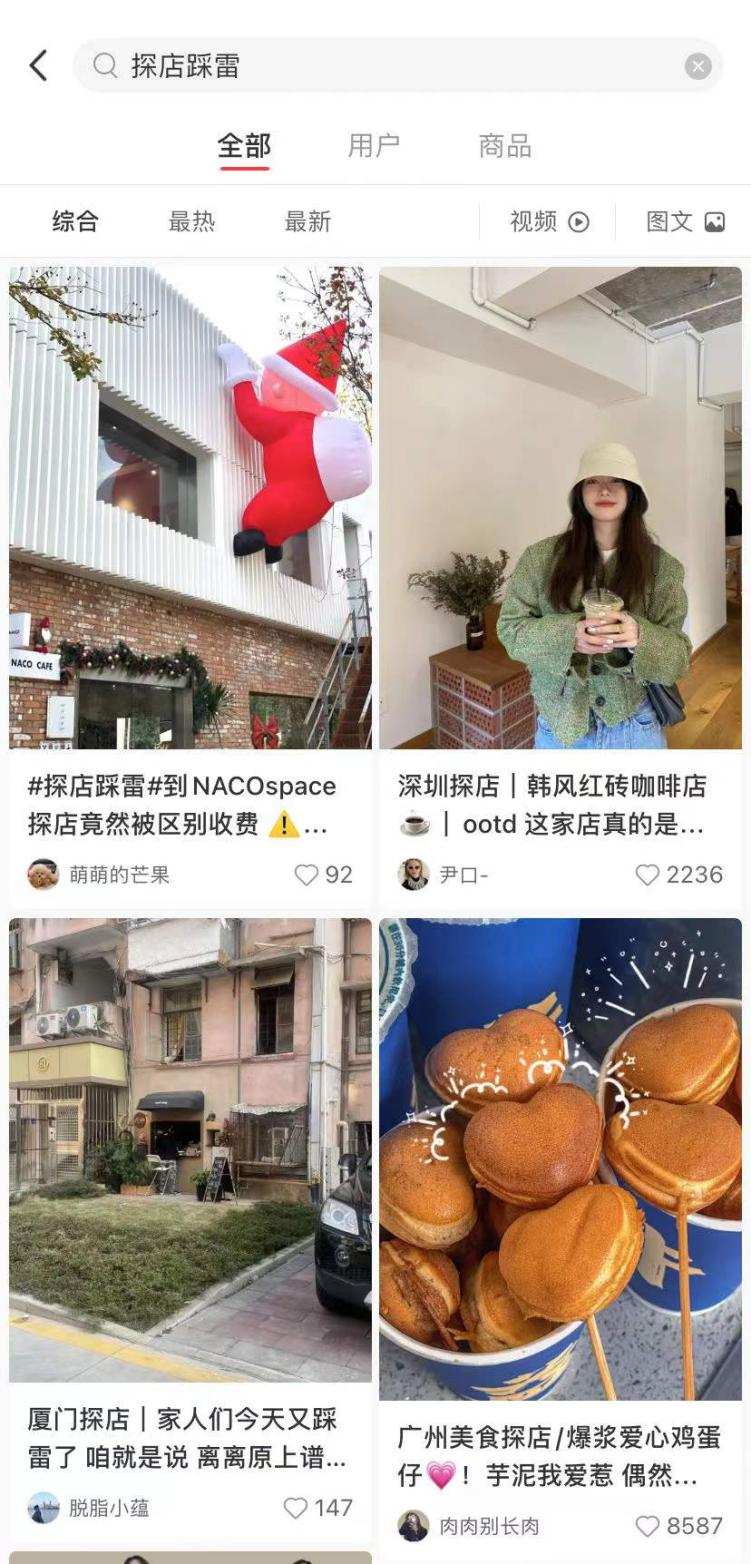The image size is (751, 1564).
Task: Sort results by 最热
Action: point(191,222)
